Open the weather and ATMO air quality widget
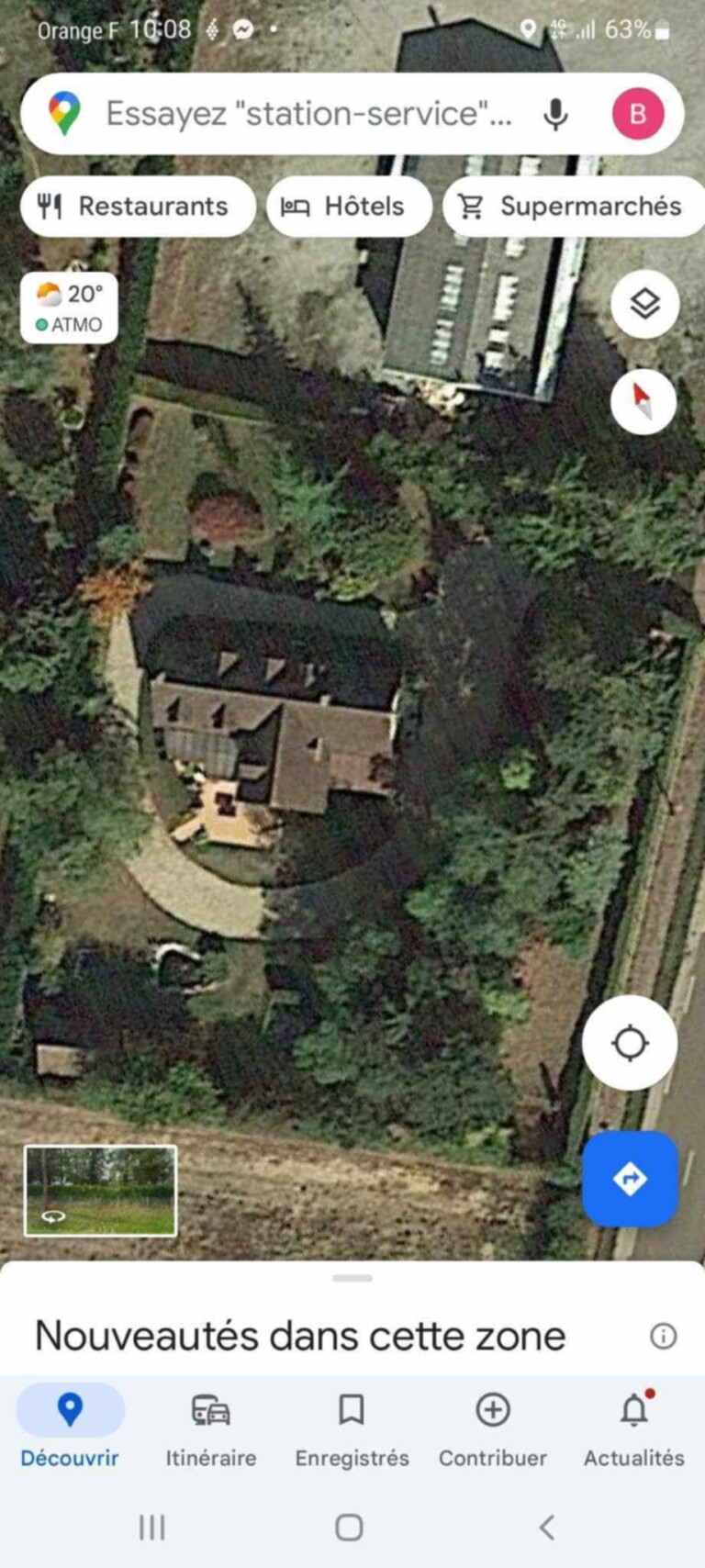The height and width of the screenshot is (1568, 705). click(69, 308)
